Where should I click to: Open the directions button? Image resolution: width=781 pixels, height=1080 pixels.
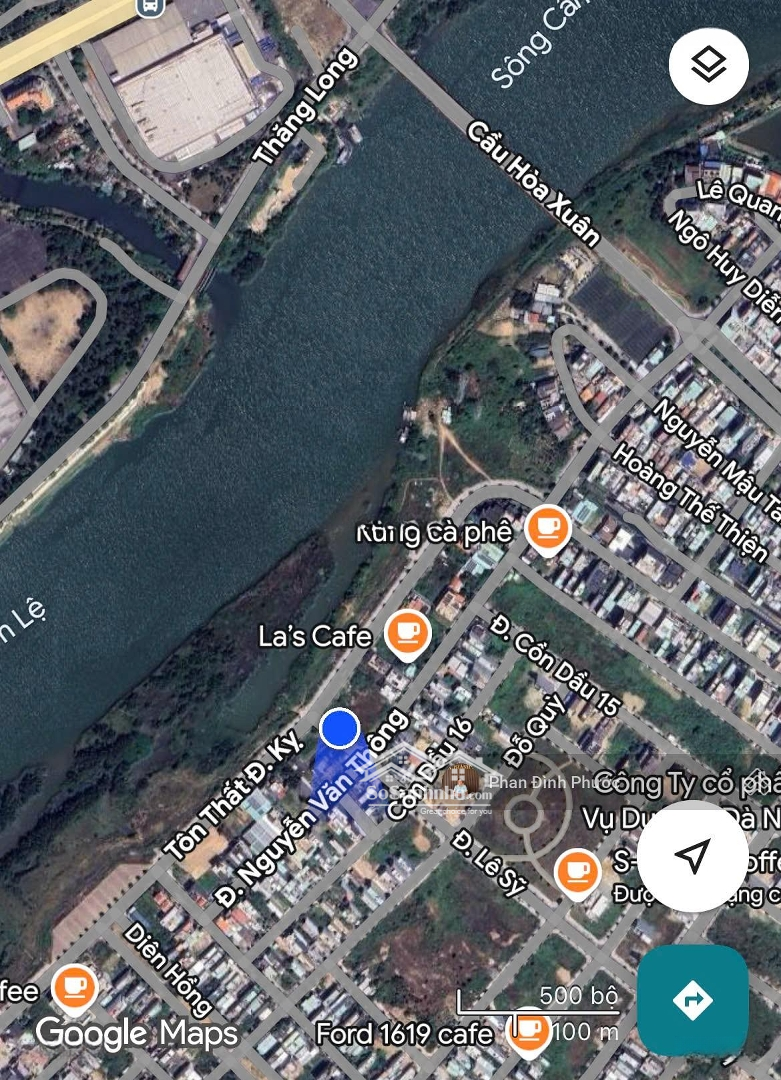[x=692, y=999]
